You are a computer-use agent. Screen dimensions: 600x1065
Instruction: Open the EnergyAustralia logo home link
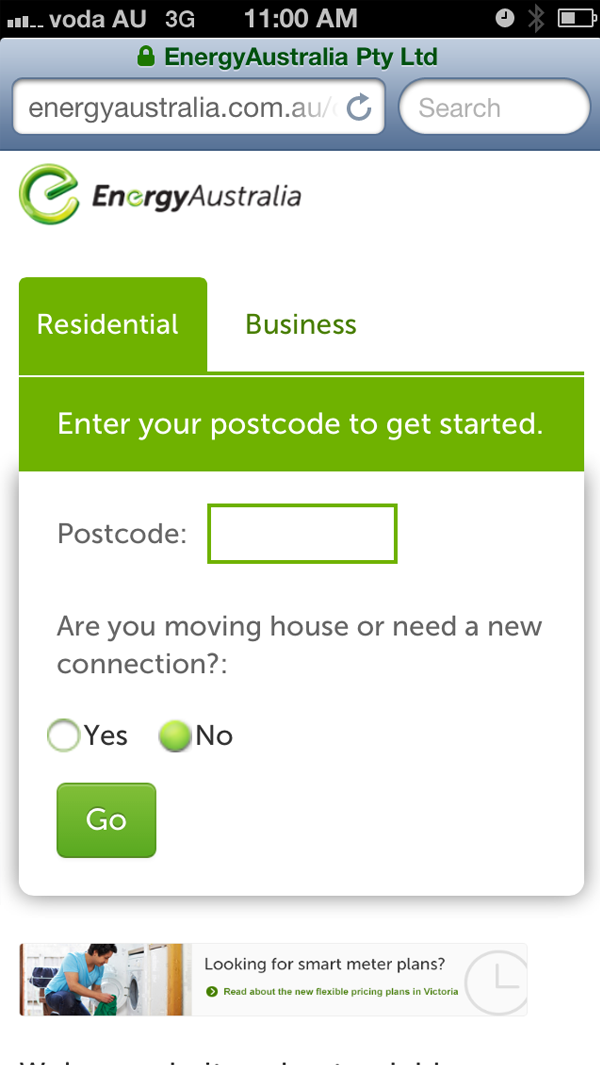[160, 194]
